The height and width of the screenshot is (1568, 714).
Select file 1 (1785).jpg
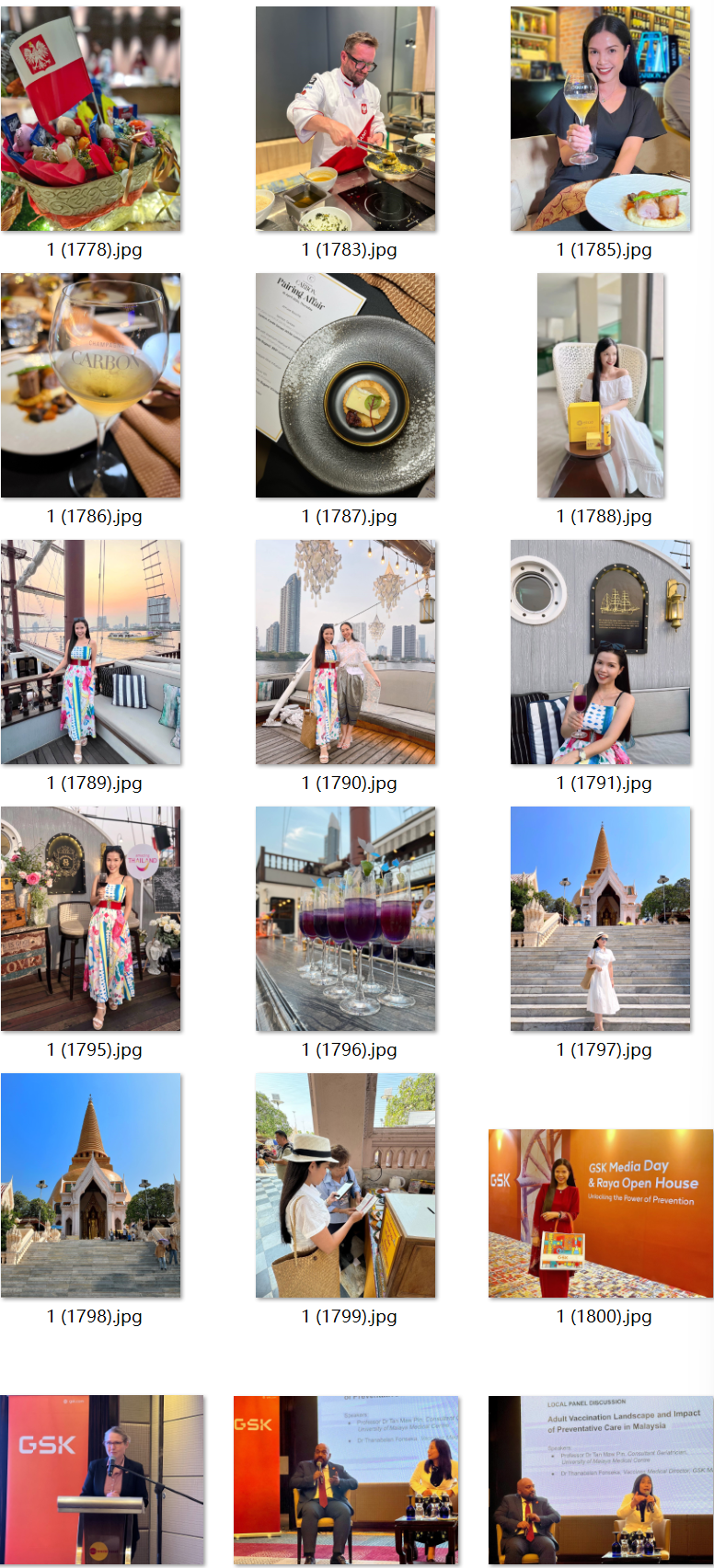(x=601, y=119)
